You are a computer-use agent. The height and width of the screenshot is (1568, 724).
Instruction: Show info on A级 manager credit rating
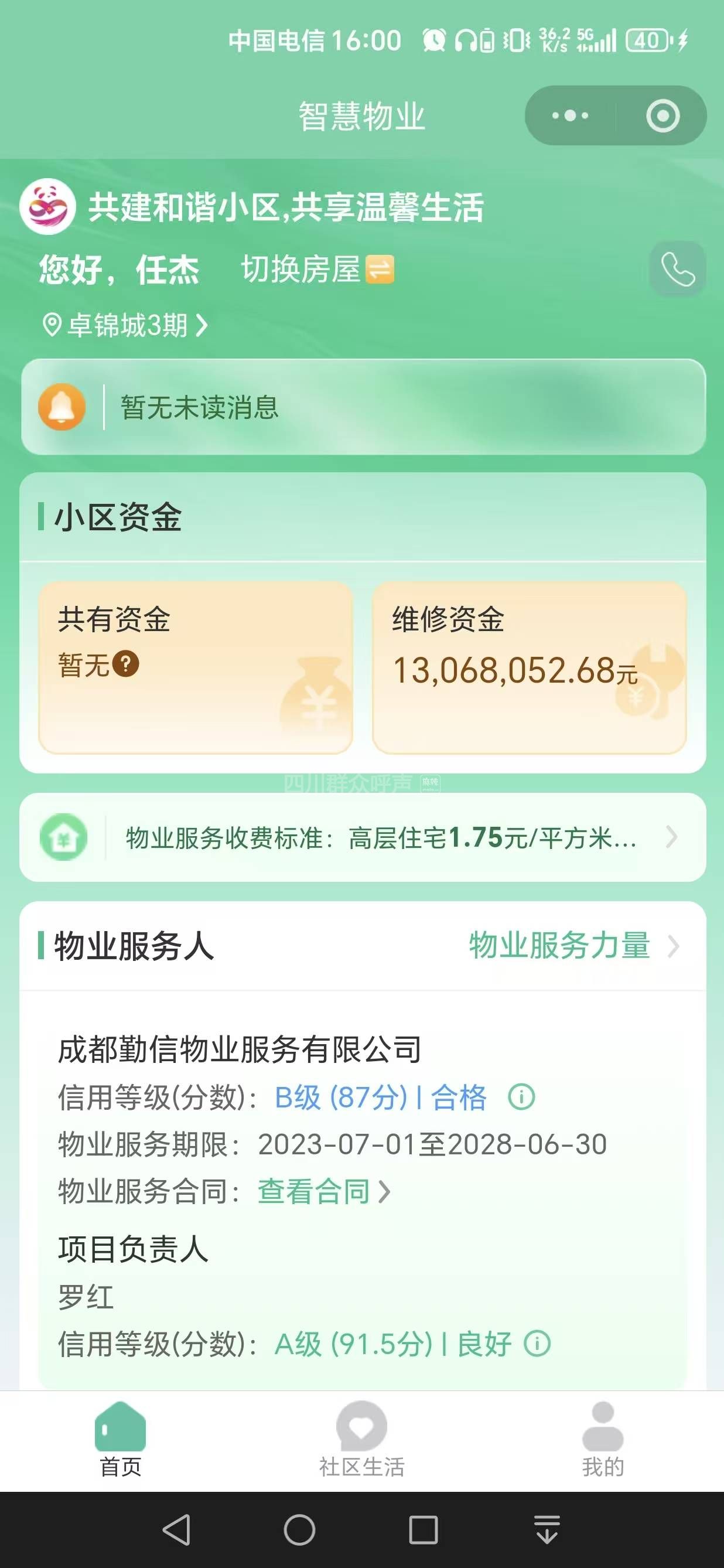point(537,1344)
